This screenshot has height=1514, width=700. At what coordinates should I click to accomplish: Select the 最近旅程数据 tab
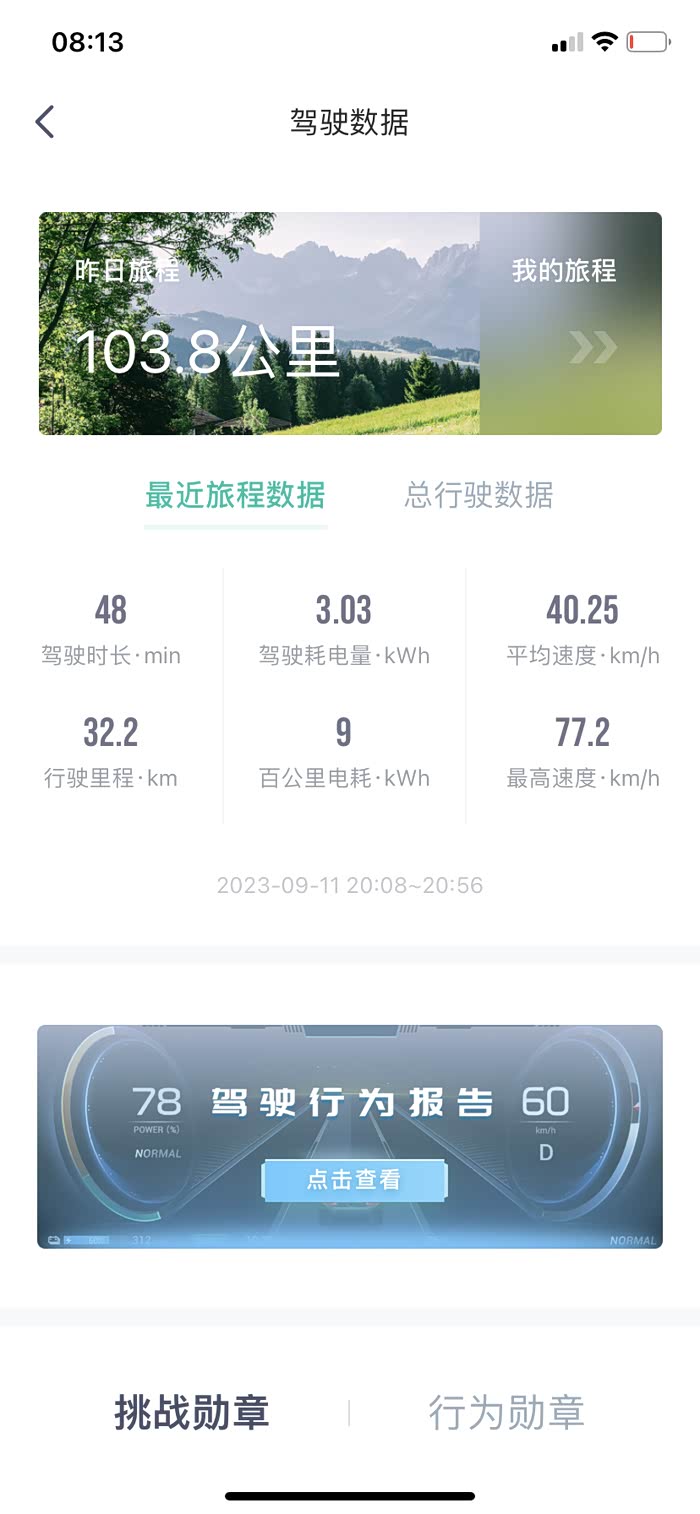click(235, 495)
